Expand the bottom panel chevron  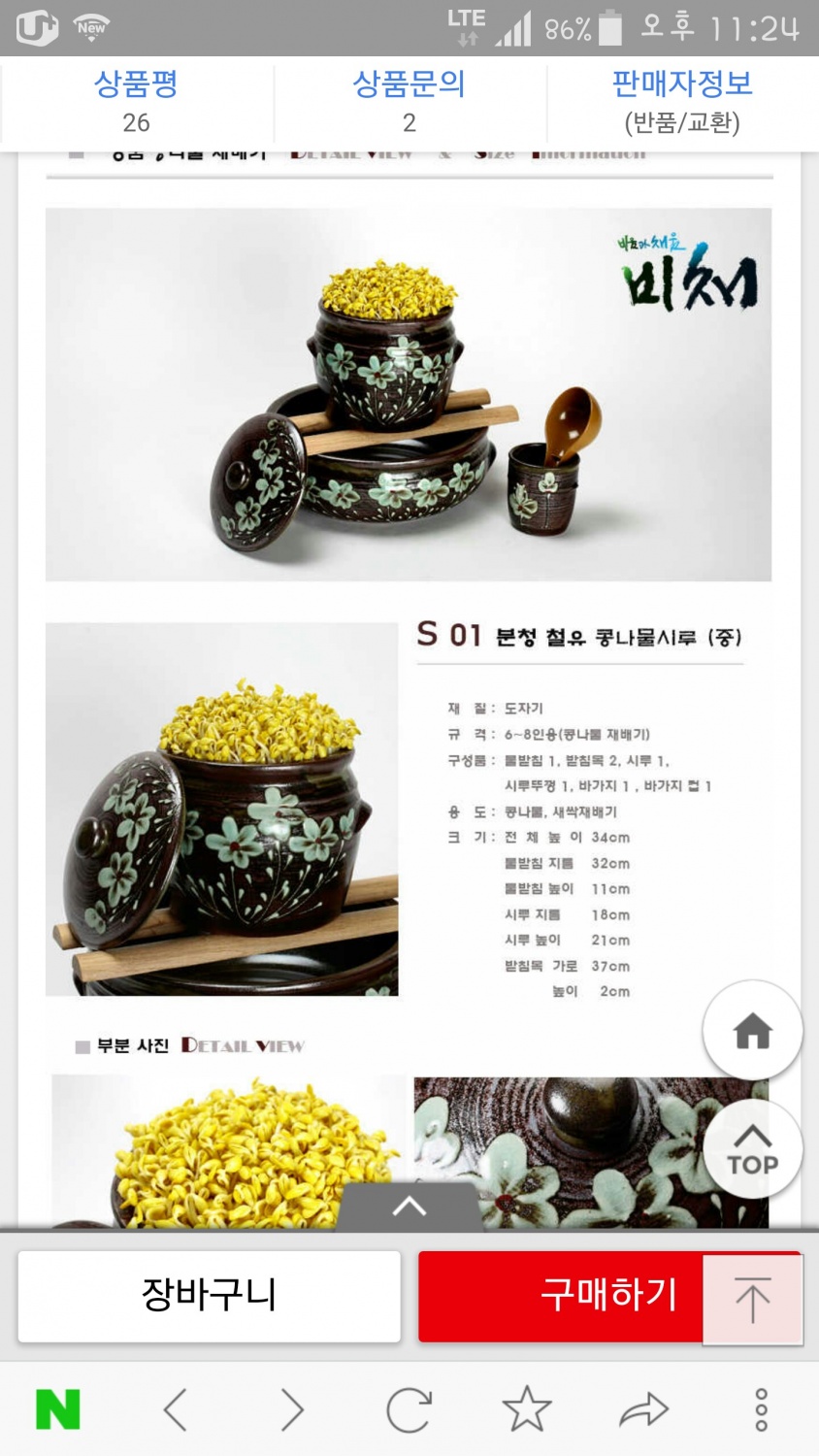(x=409, y=1207)
